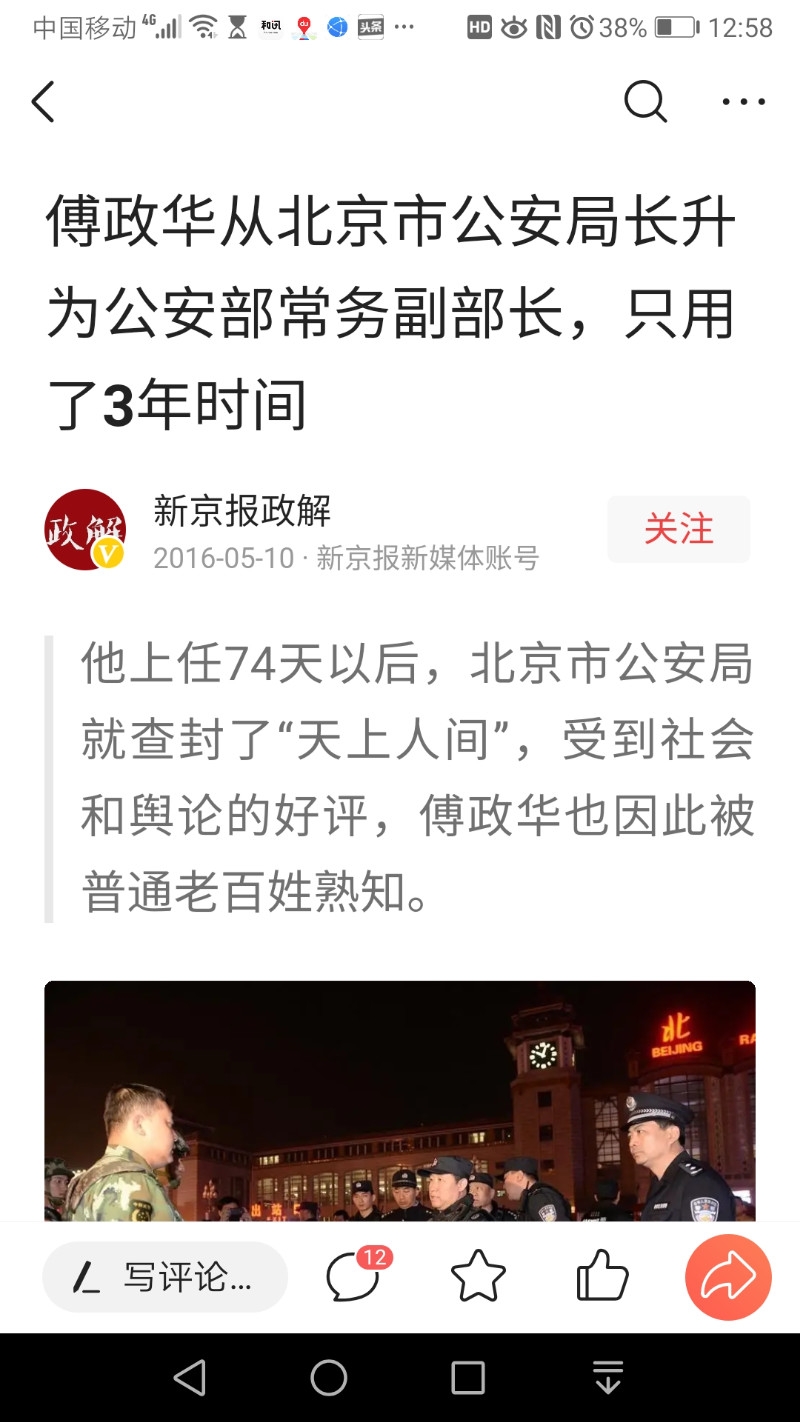800x1422 pixels.
Task: Open the system recent apps view
Action: click(467, 1378)
